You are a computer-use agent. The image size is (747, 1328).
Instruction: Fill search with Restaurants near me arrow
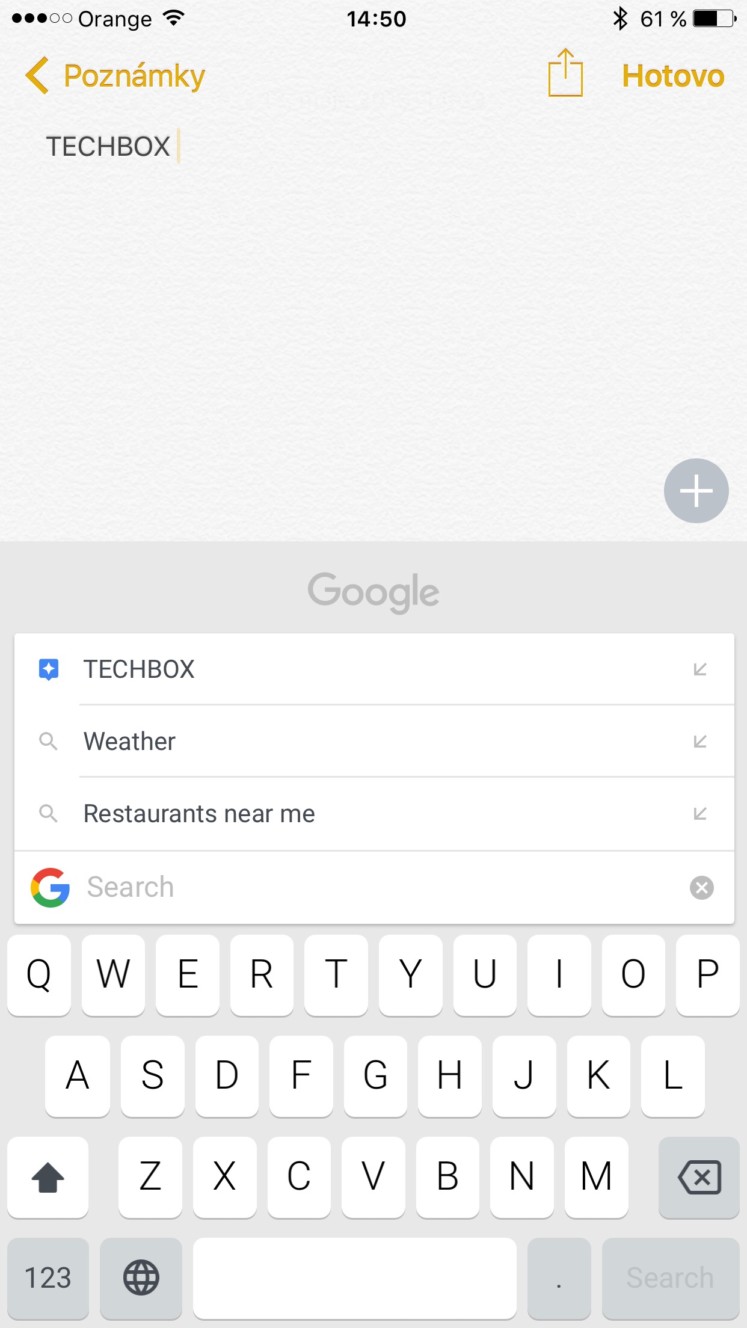(x=700, y=814)
